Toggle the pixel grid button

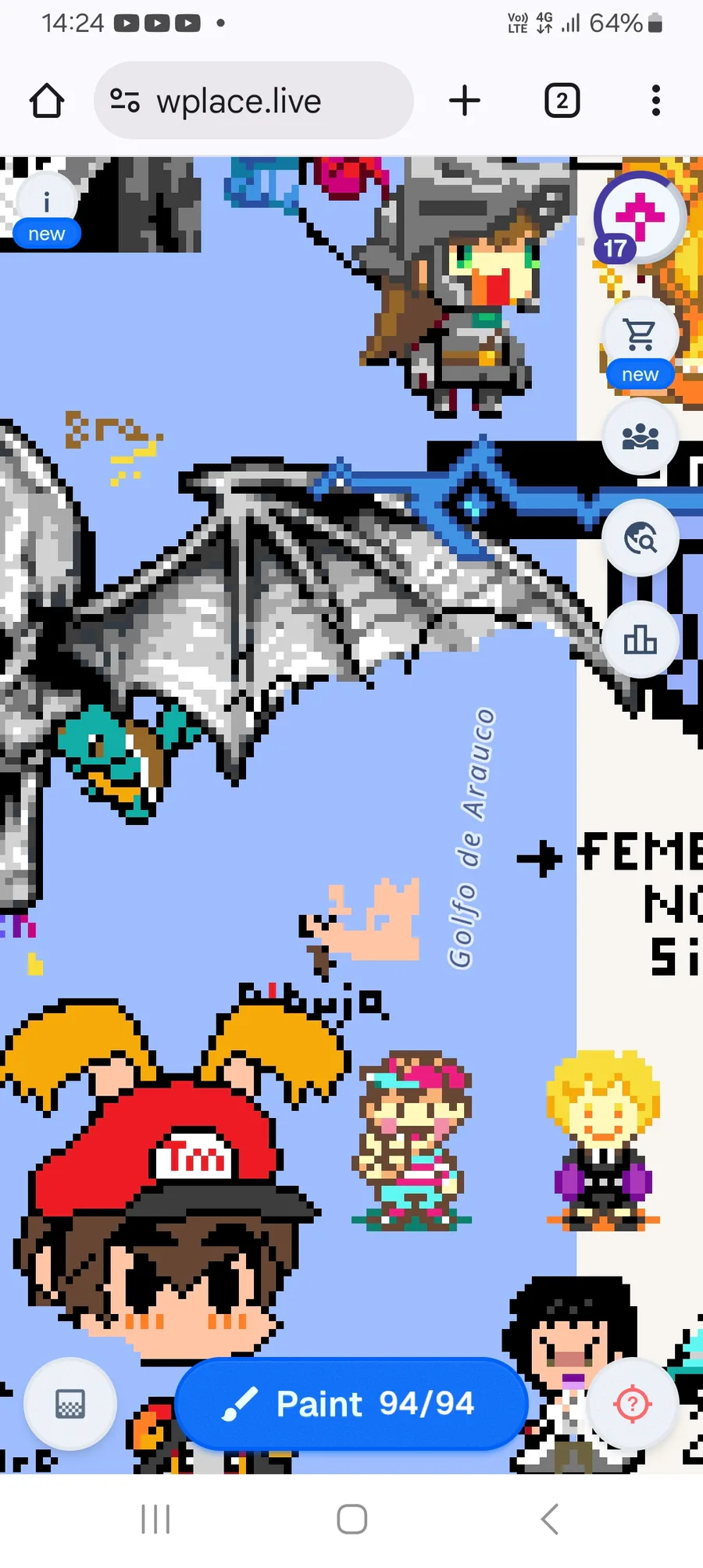coord(70,1404)
